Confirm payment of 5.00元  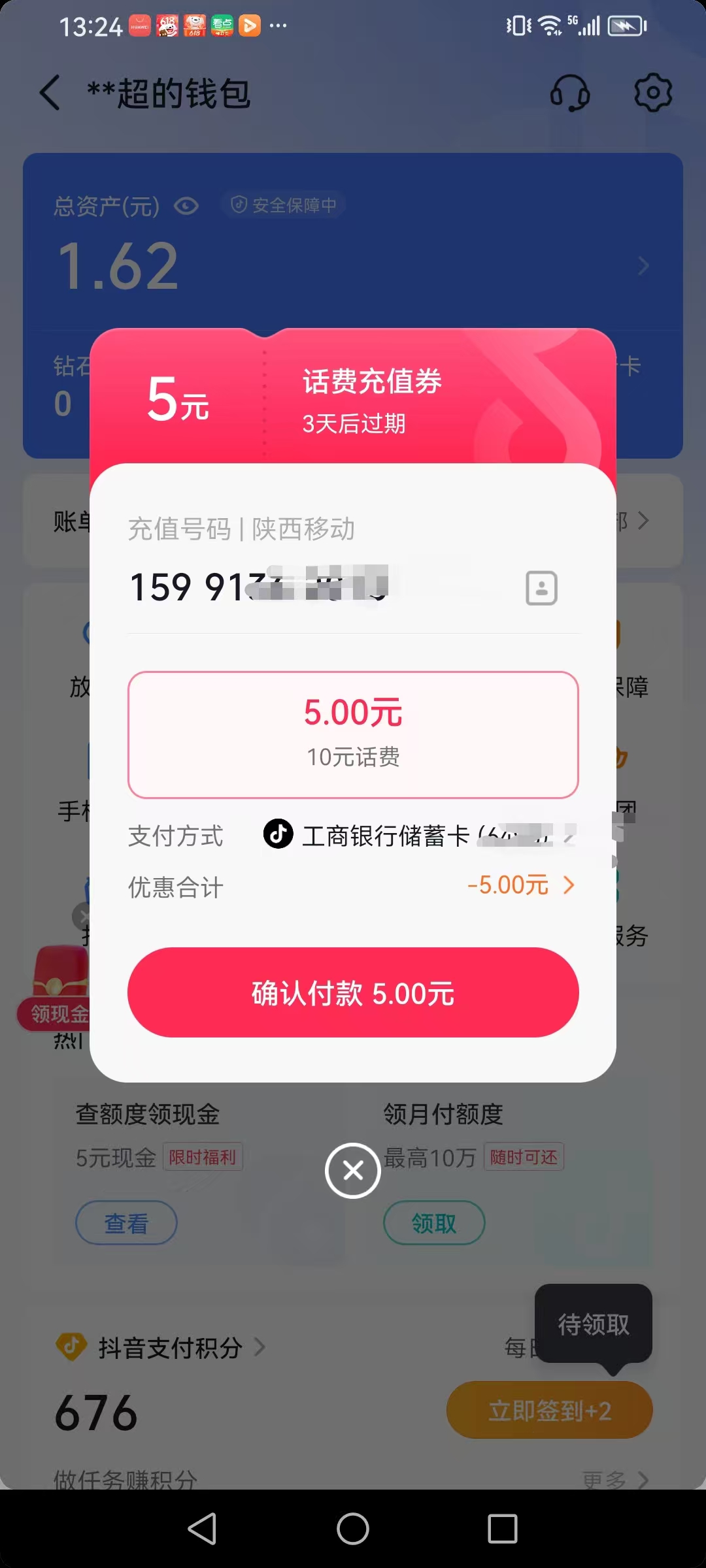pyautogui.click(x=353, y=992)
